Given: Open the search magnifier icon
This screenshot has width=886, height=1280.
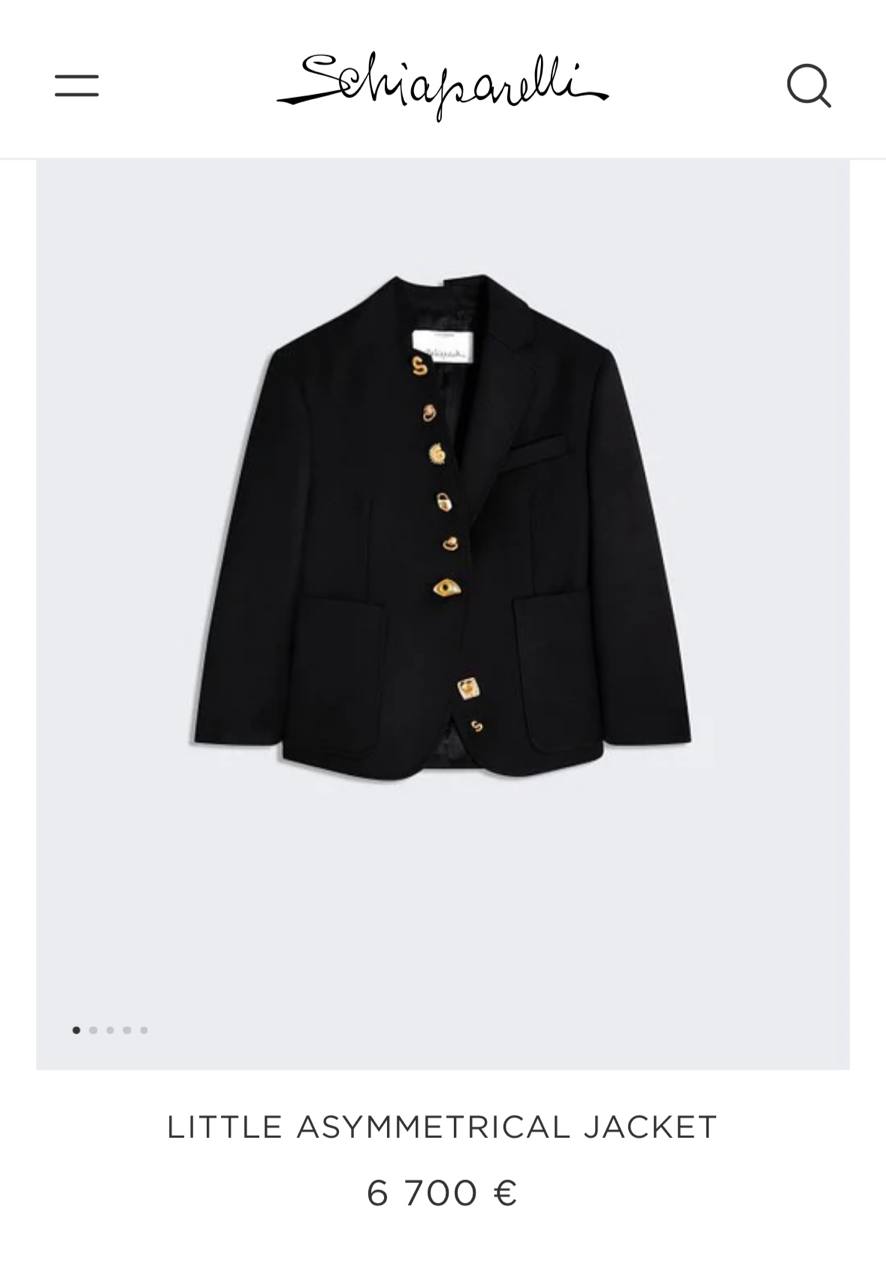Looking at the screenshot, I should pyautogui.click(x=808, y=85).
